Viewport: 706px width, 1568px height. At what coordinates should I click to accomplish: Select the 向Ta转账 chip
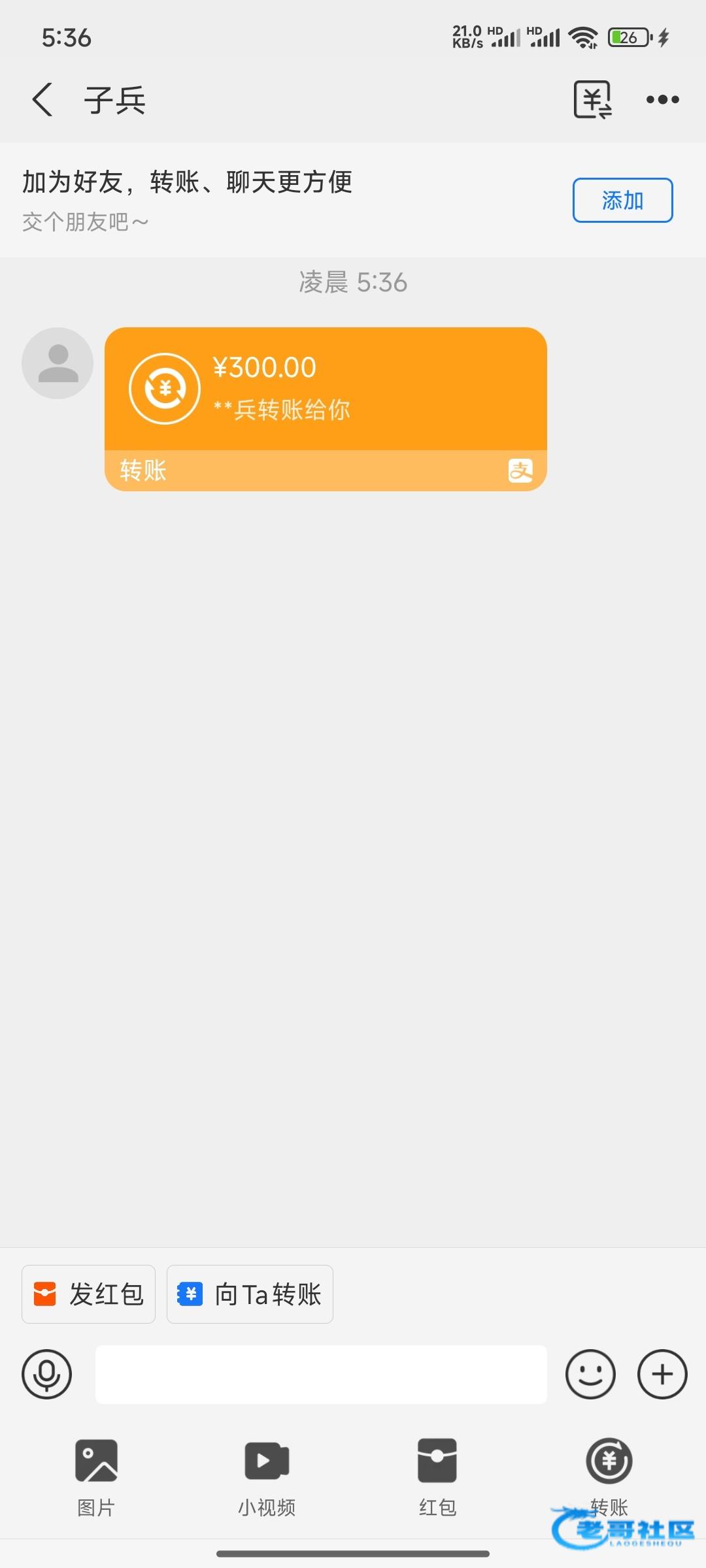tap(250, 1294)
